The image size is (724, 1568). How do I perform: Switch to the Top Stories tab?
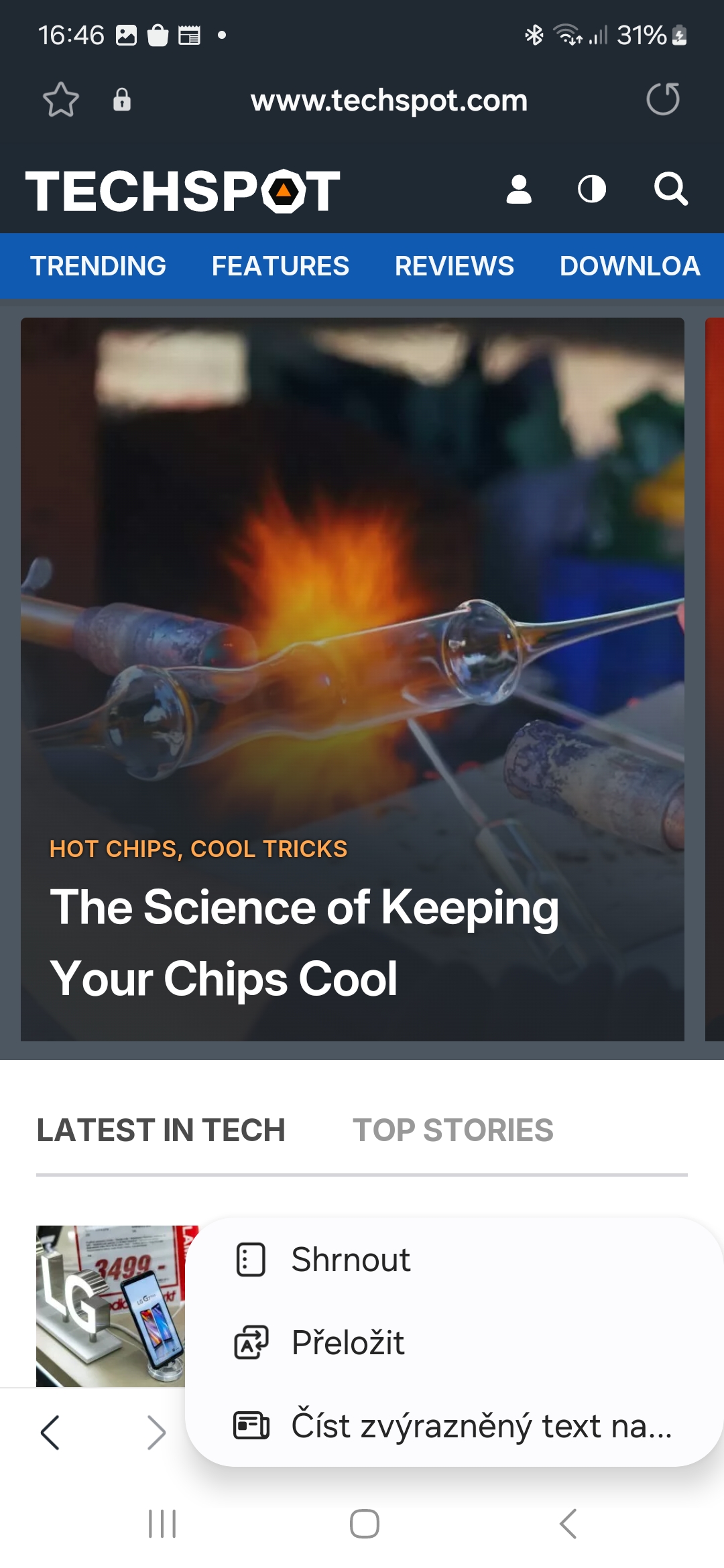[x=453, y=1130]
